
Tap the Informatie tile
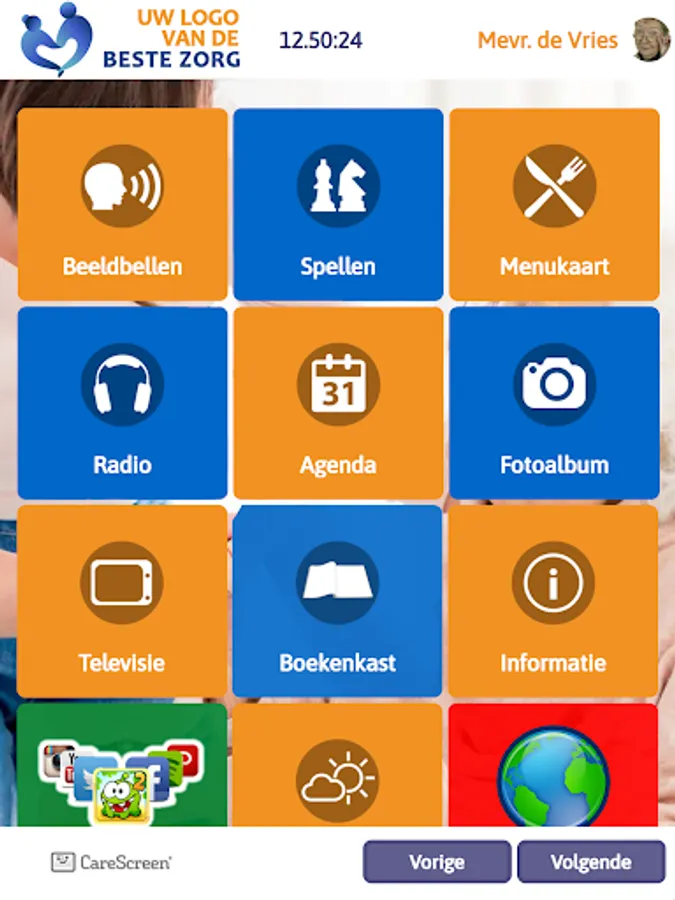(x=554, y=600)
